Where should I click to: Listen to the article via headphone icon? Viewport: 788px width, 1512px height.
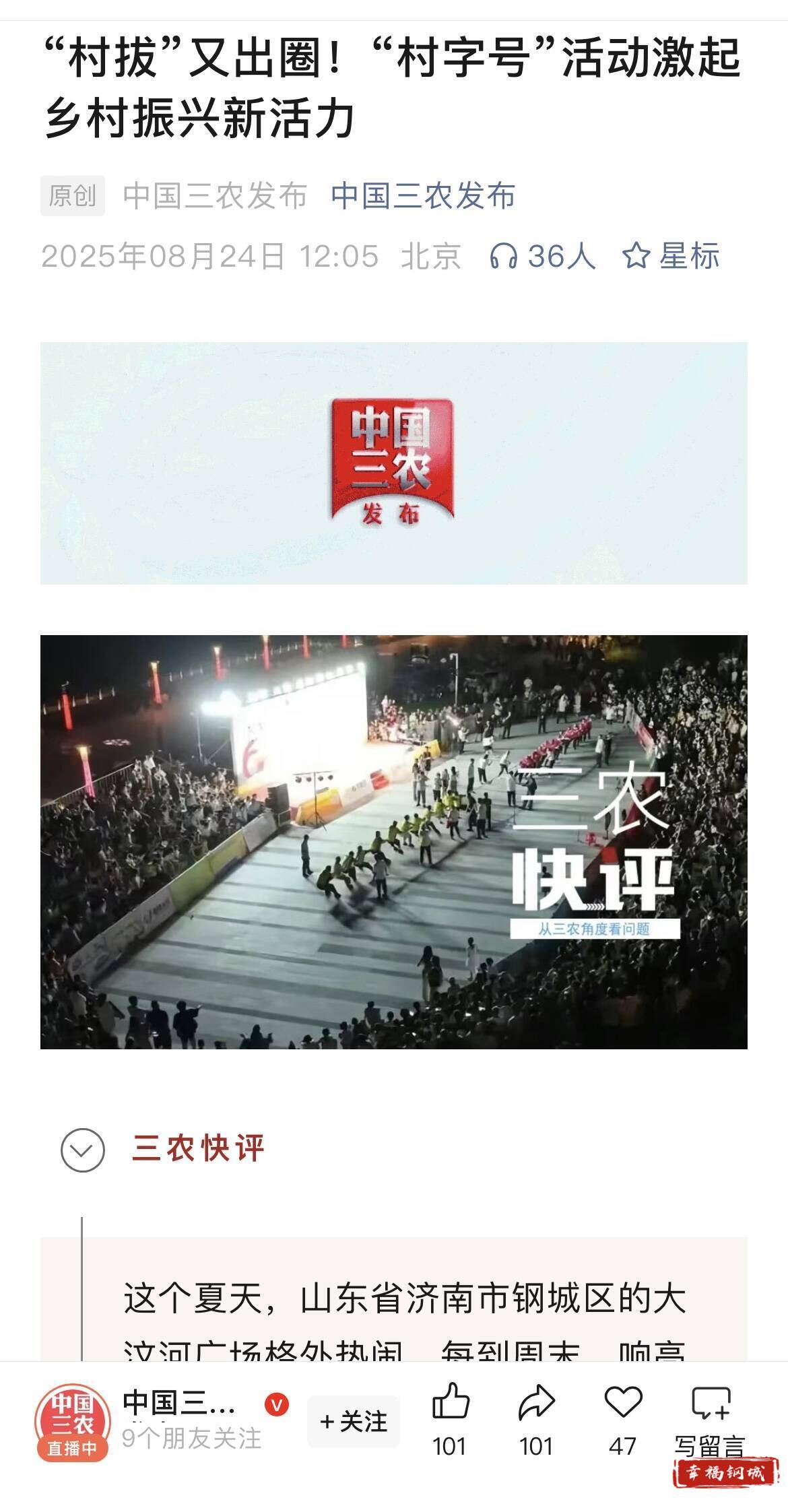[503, 256]
